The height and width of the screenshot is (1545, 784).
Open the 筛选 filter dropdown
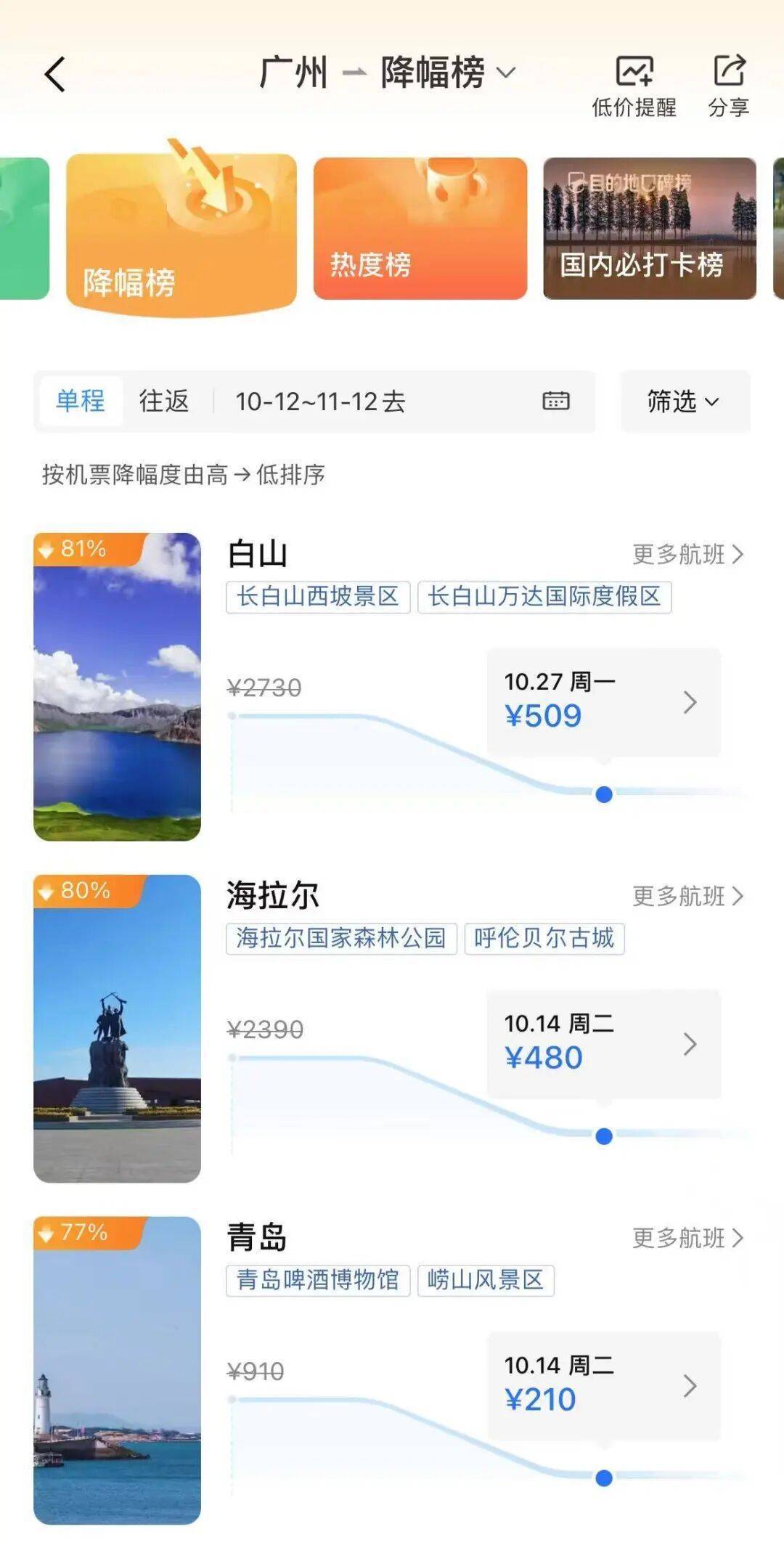click(x=684, y=401)
